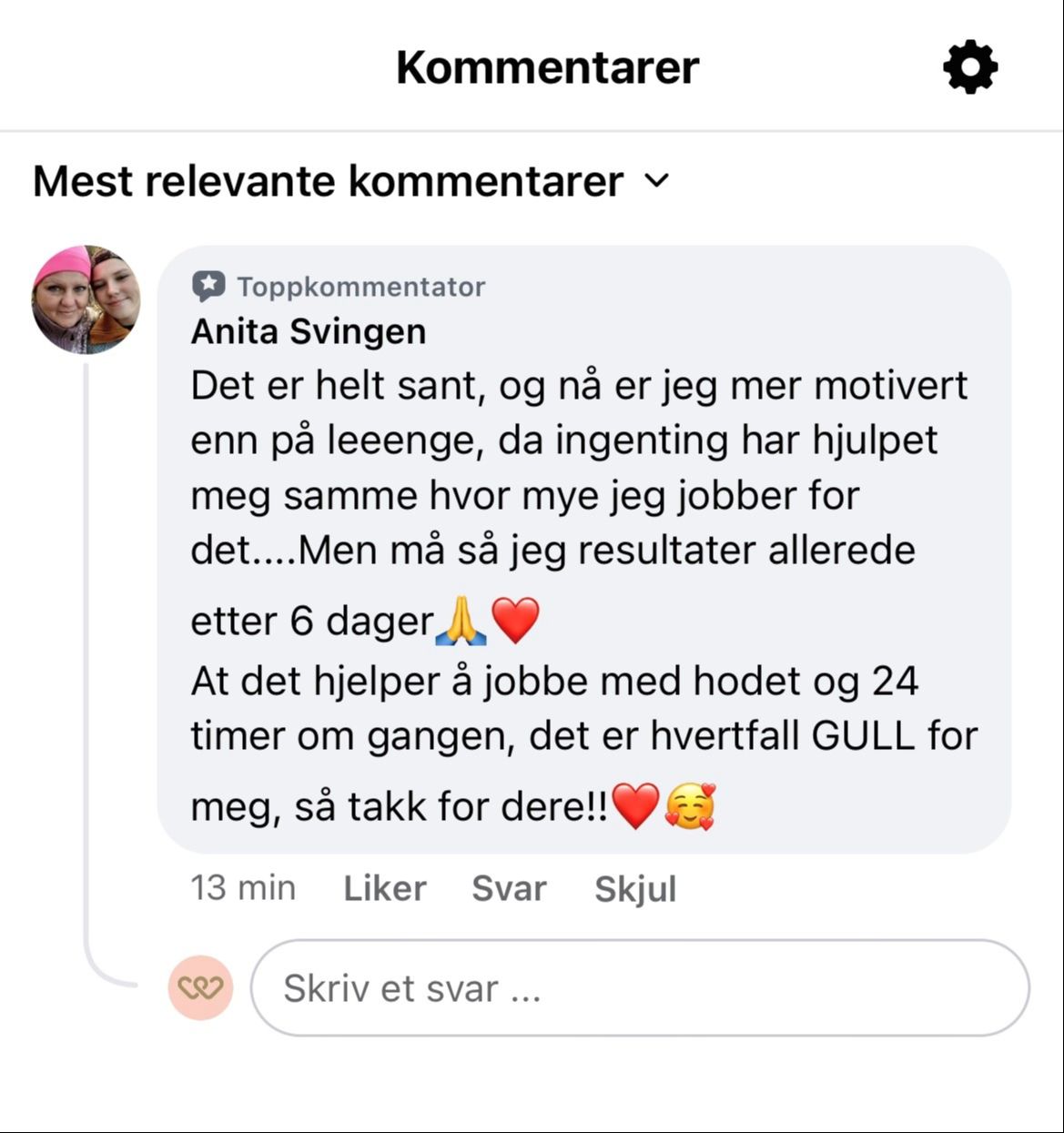Open Anita Svingen's profile name link

tap(309, 331)
